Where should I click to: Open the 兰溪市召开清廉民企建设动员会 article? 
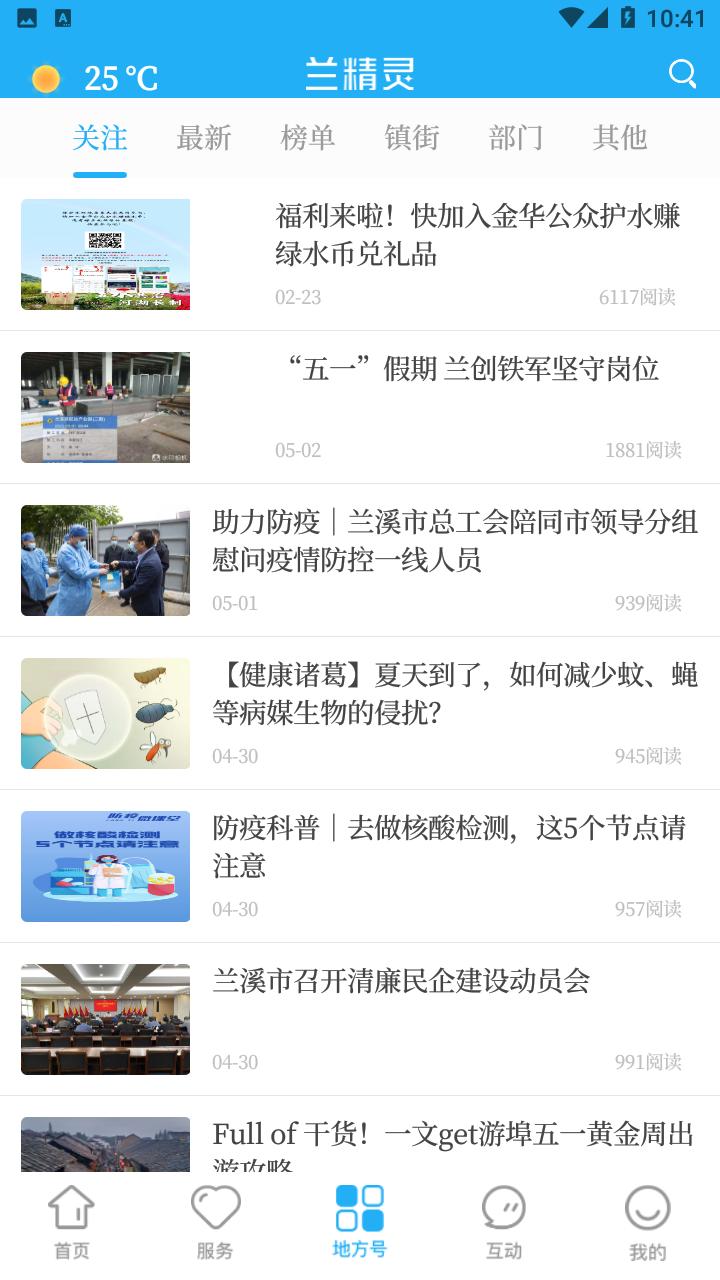401,981
